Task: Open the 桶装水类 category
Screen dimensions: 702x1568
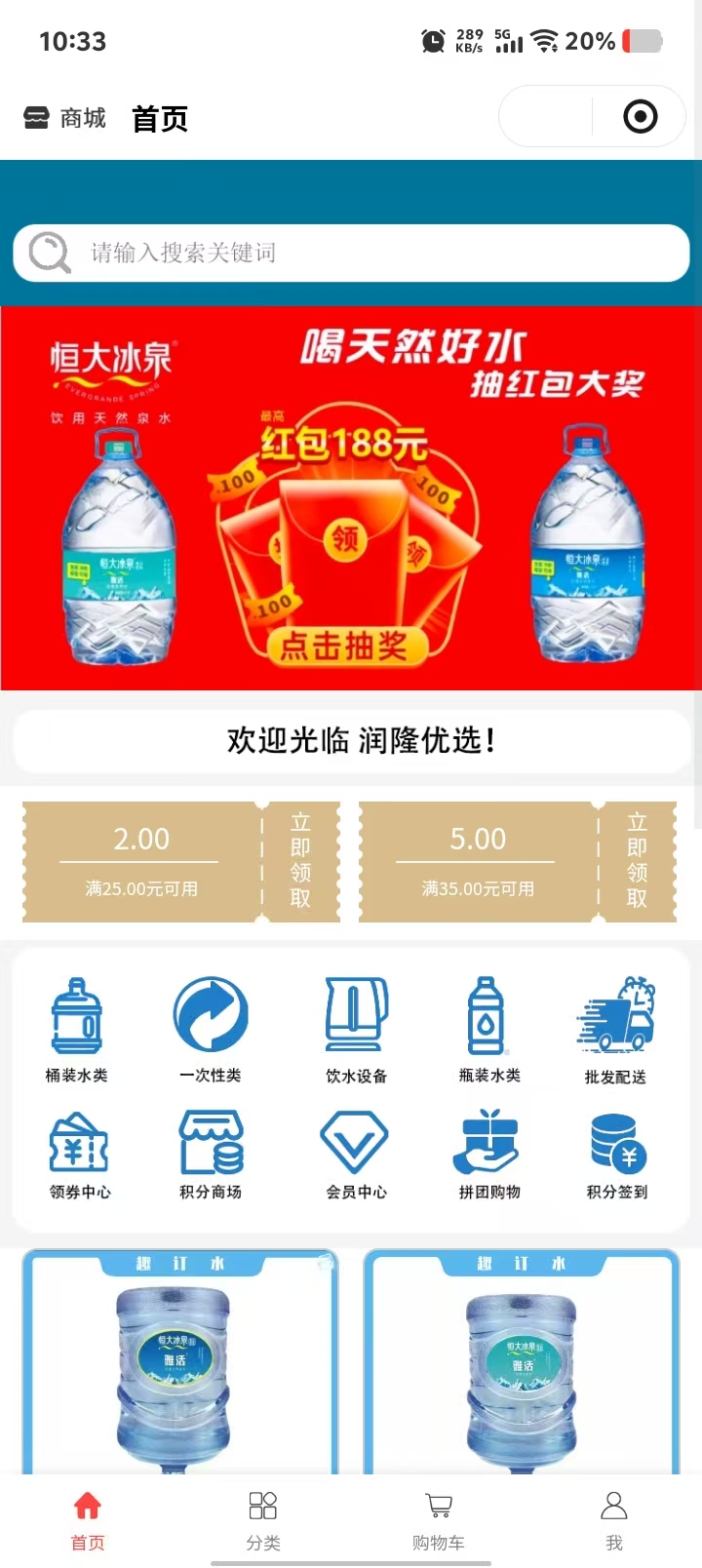Action: click(x=77, y=1030)
